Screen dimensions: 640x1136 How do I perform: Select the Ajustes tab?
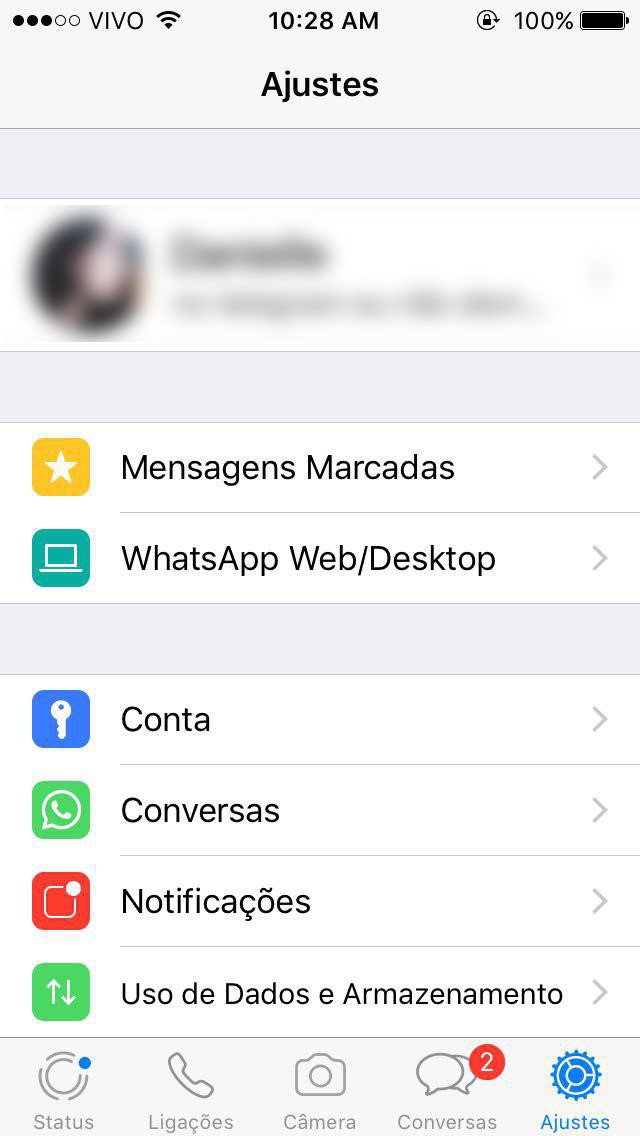tap(575, 1088)
